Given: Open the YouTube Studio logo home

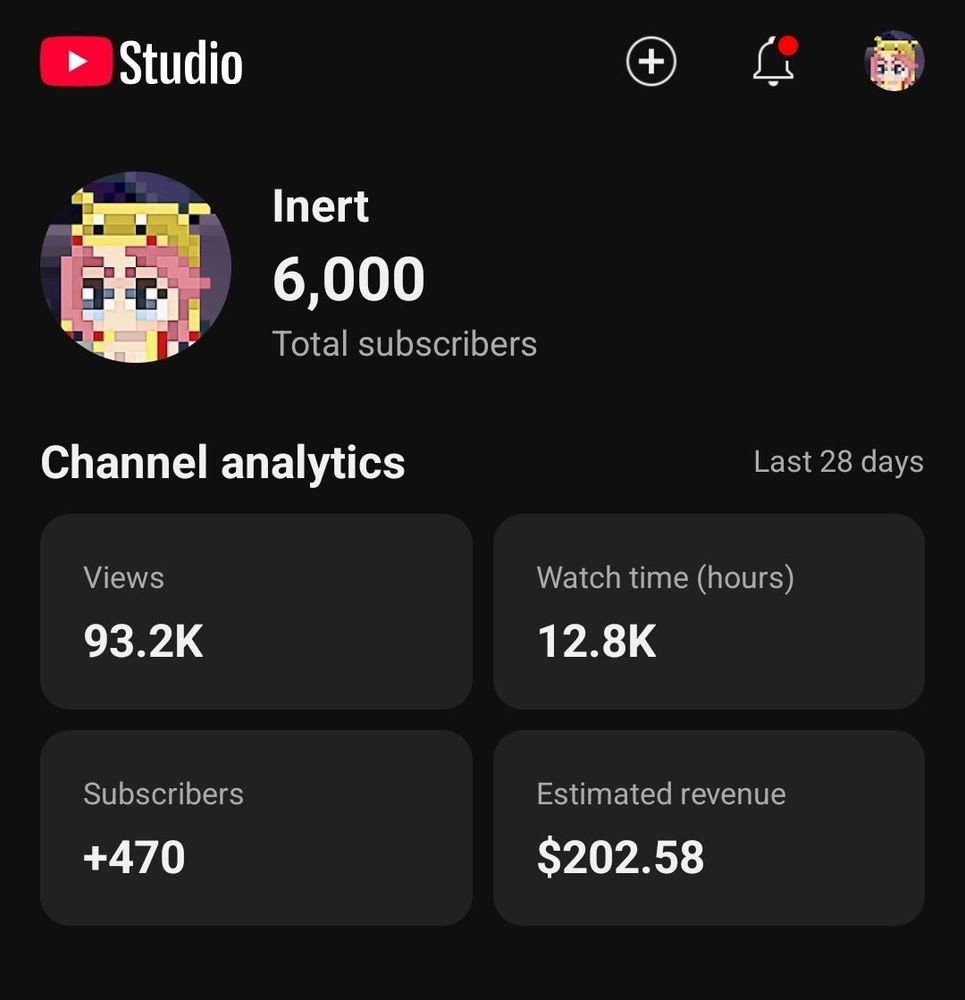Looking at the screenshot, I should [x=140, y=60].
